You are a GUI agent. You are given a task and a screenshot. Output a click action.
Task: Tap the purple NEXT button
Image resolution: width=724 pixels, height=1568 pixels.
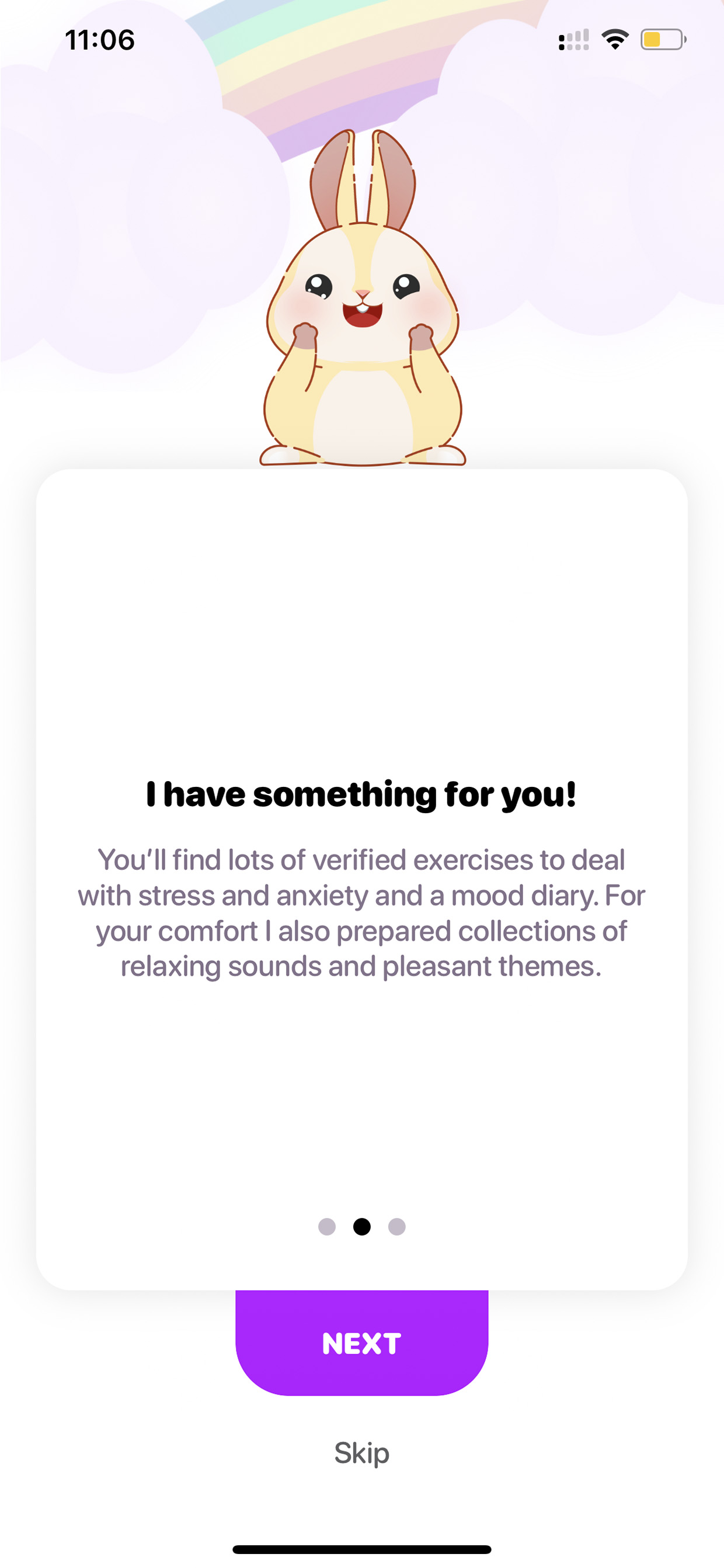point(362,1342)
